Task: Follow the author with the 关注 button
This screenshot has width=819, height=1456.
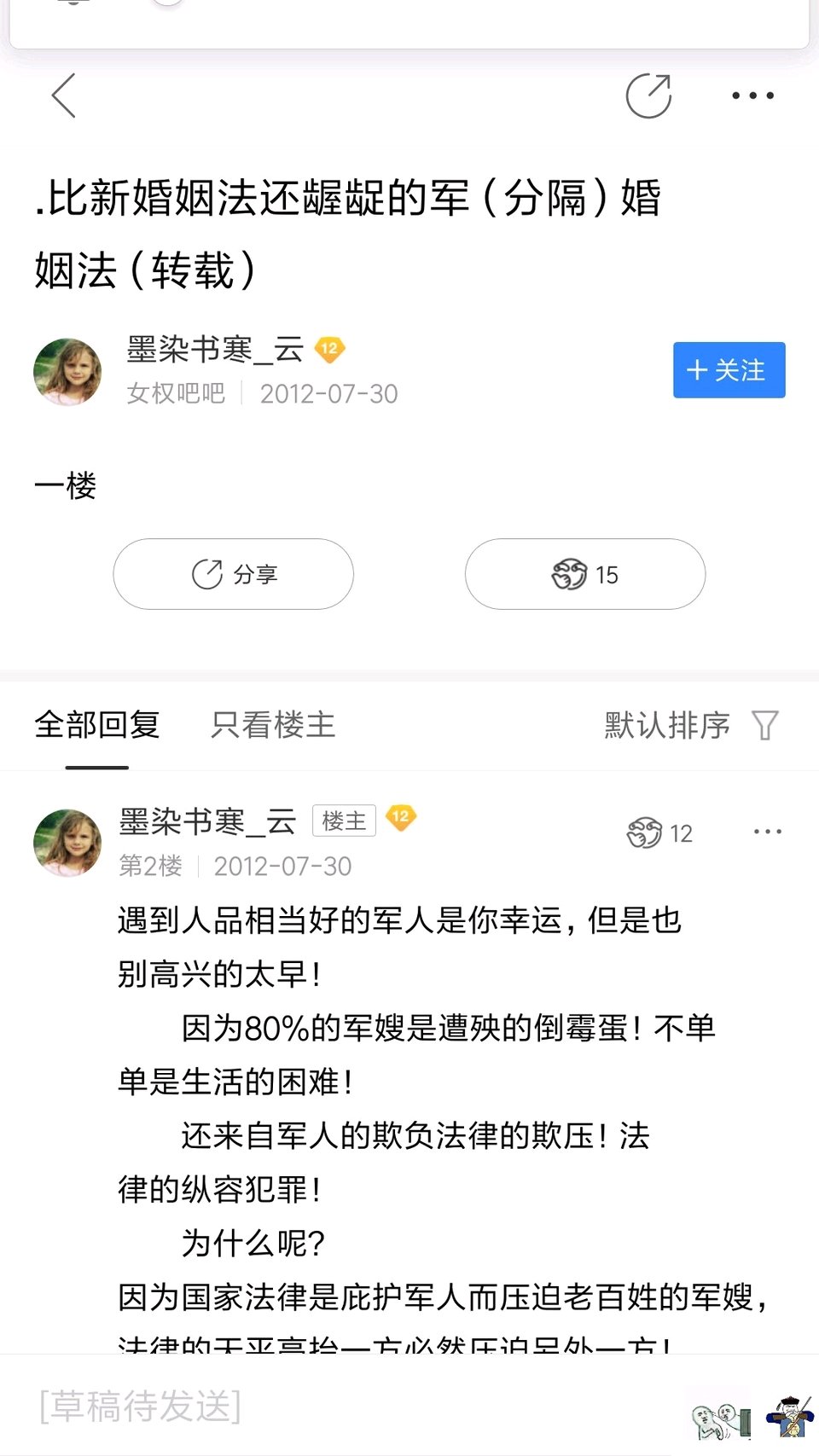Action: 729,370
